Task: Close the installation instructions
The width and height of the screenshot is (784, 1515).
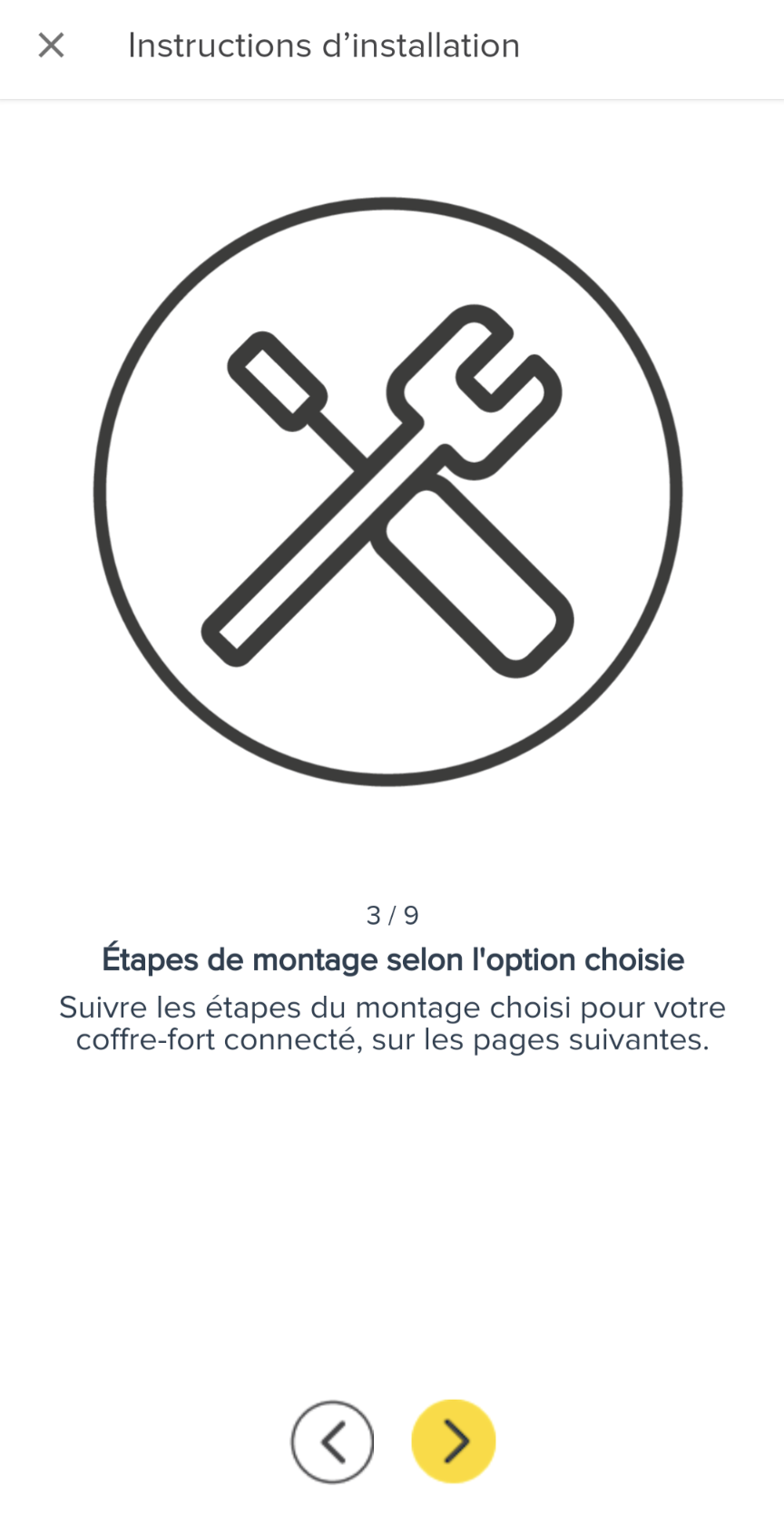Action: tap(51, 45)
